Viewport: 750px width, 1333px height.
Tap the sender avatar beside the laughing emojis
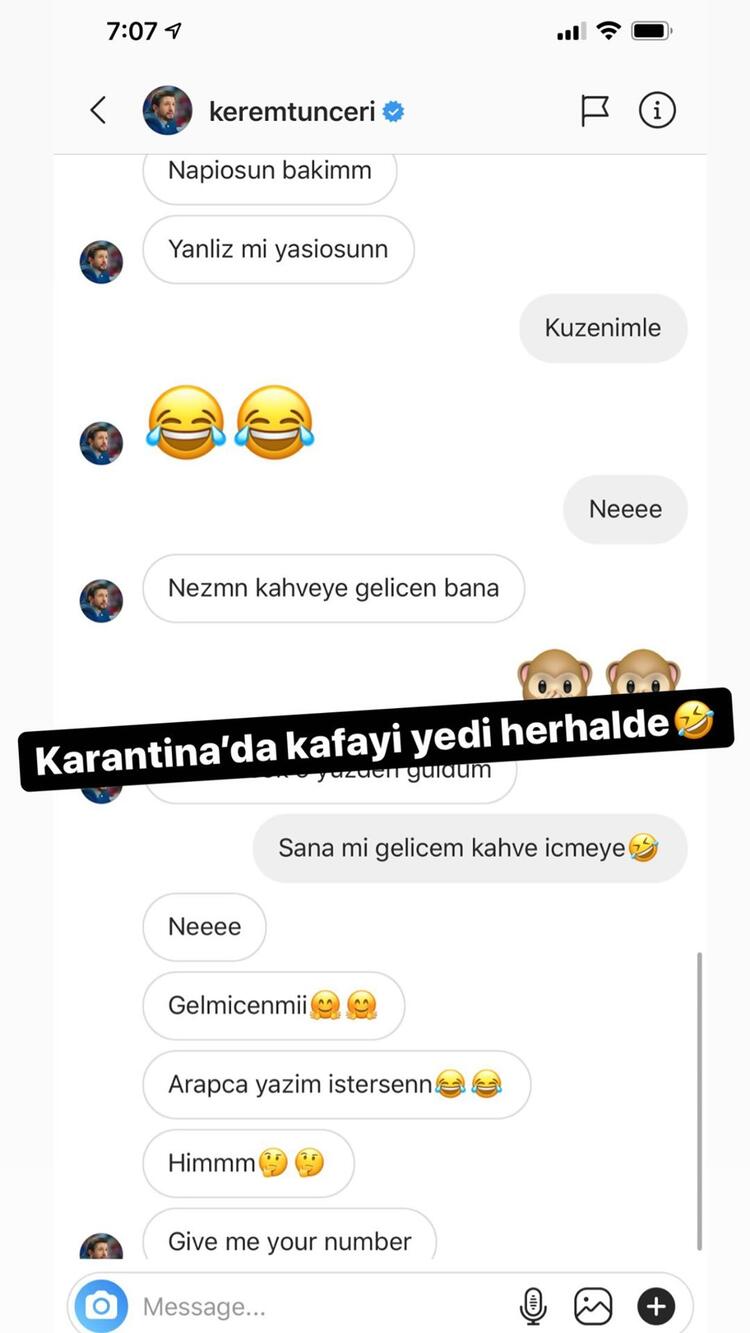[x=101, y=443]
